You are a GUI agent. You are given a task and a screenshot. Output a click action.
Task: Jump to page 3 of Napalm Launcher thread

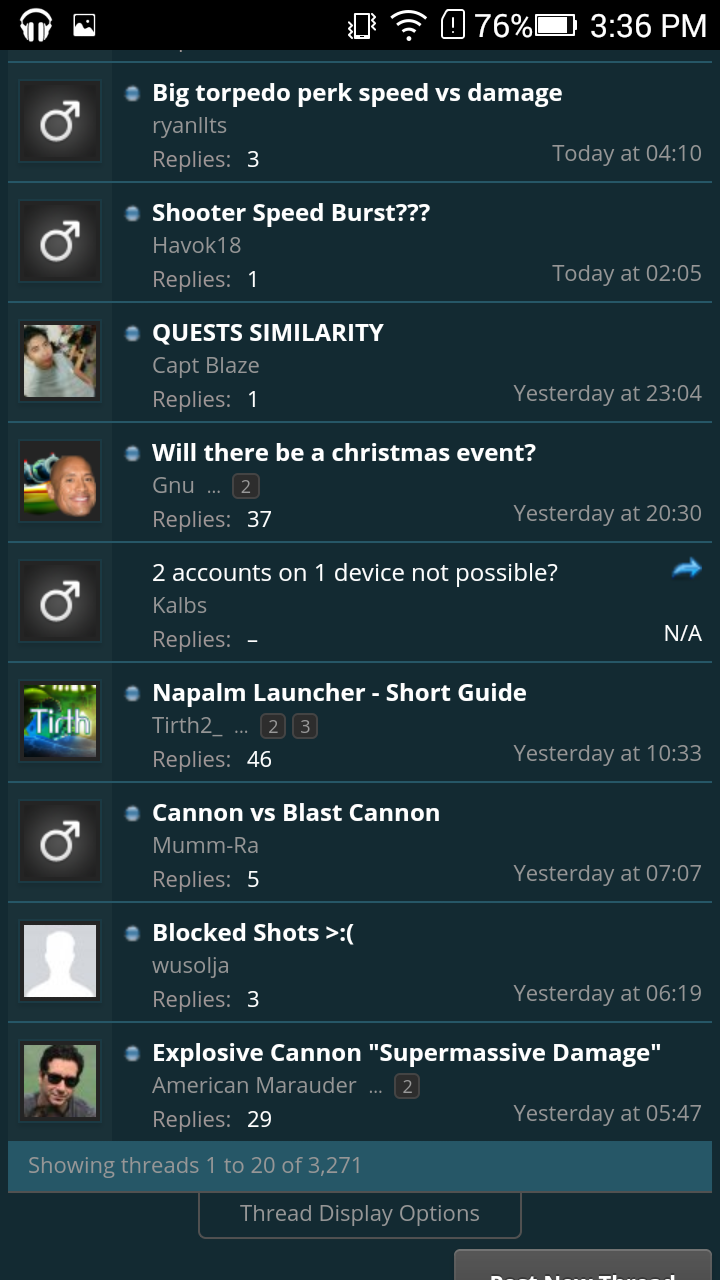click(305, 727)
